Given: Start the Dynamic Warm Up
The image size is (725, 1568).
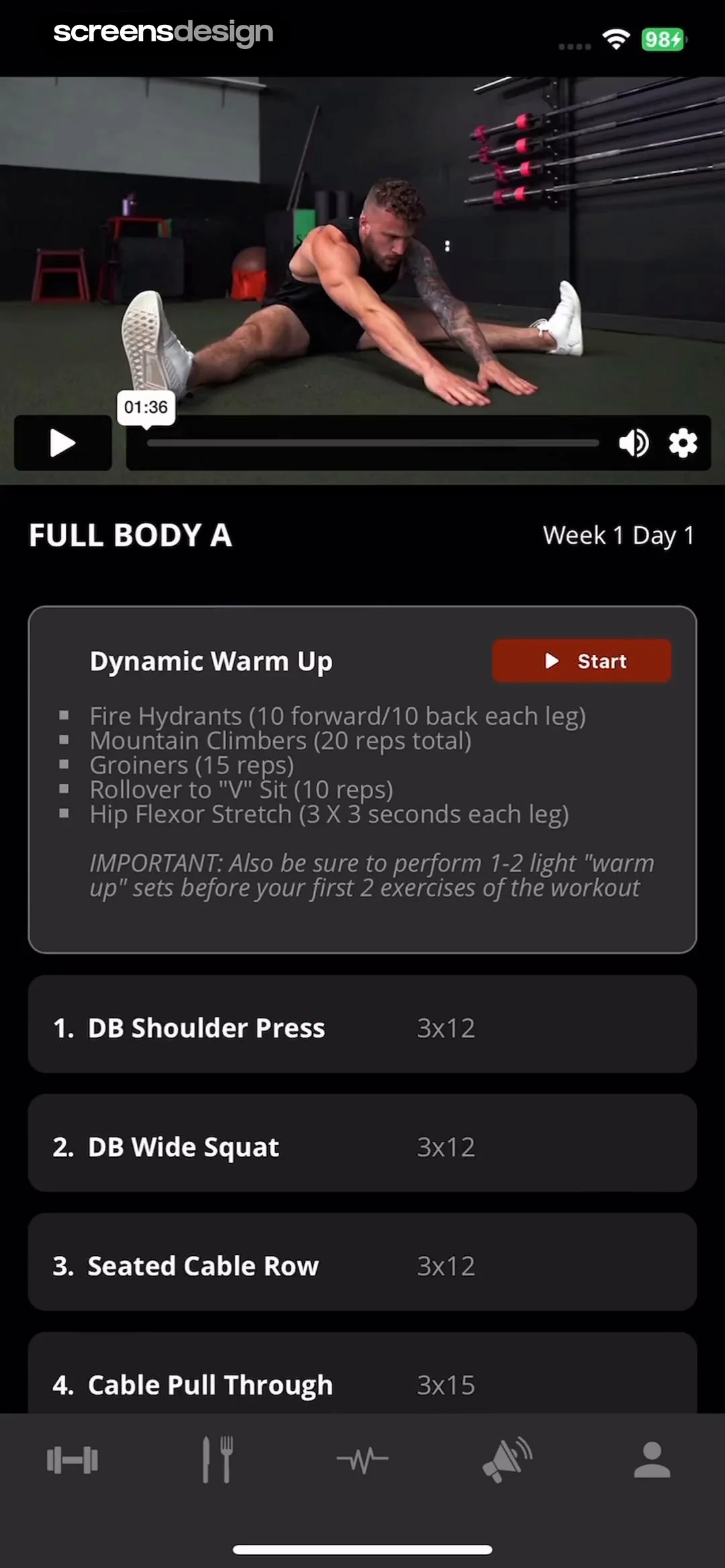Looking at the screenshot, I should tap(581, 661).
